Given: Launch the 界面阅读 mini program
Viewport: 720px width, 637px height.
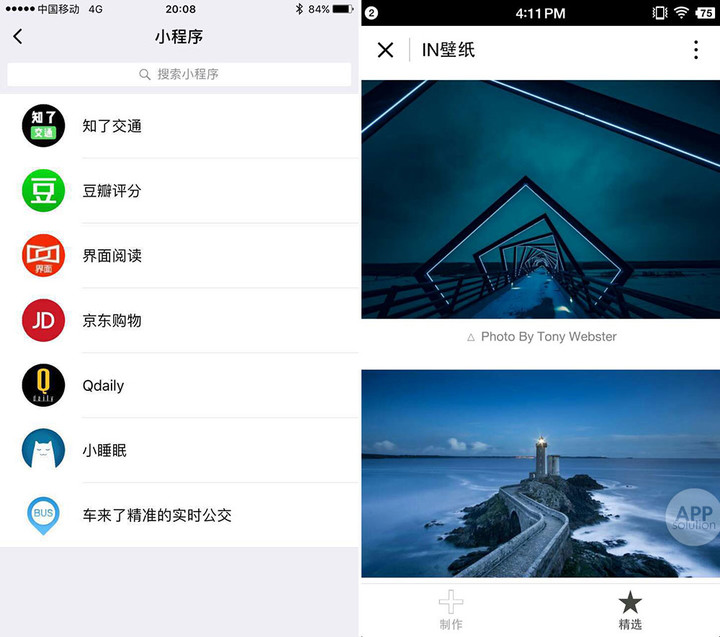Looking at the screenshot, I should 112,256.
